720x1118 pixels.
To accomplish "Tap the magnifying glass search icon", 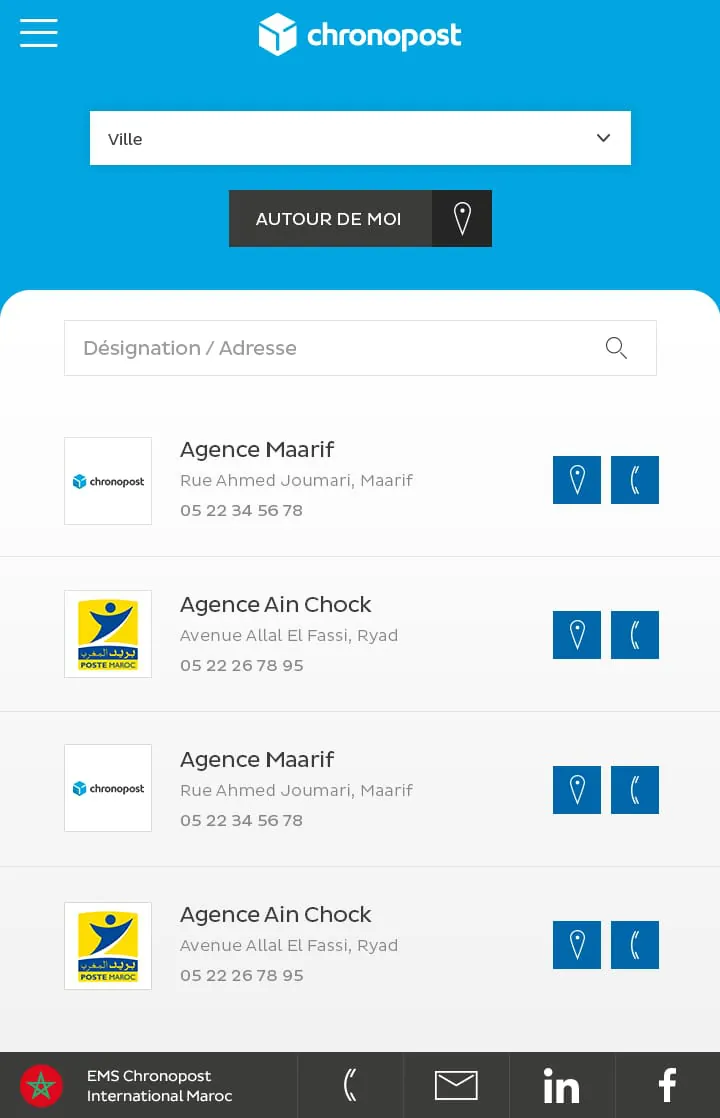I will (616, 348).
